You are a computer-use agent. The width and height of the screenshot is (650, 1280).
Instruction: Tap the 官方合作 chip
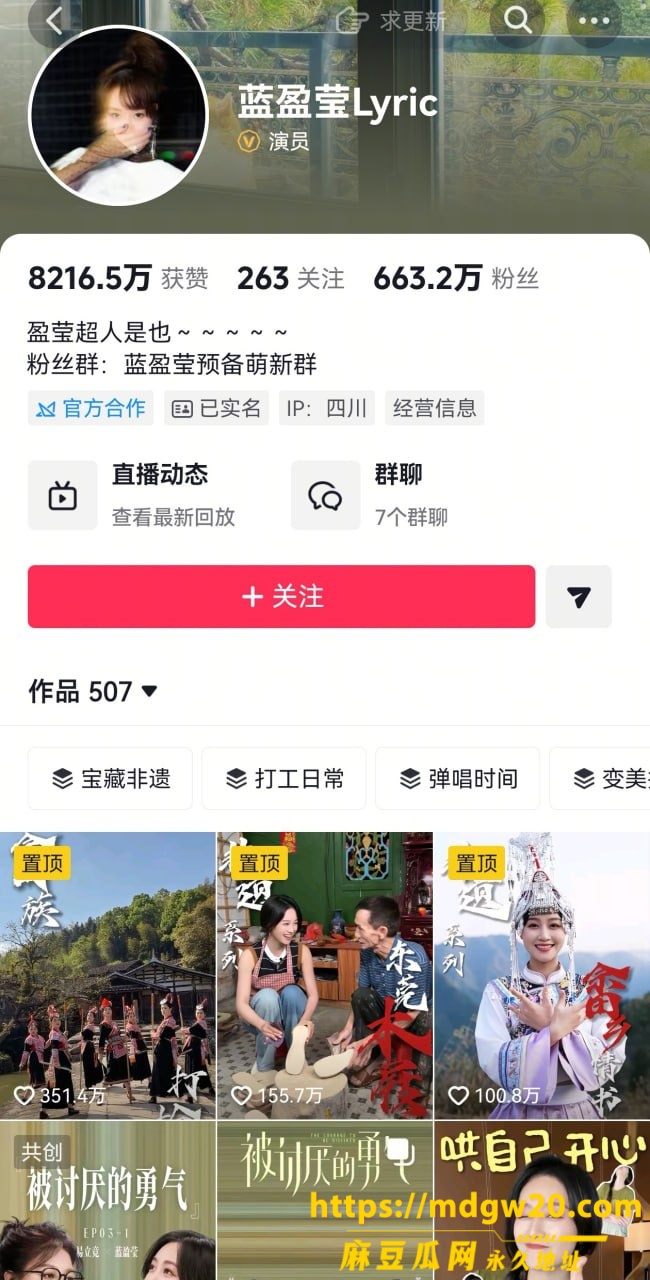[x=91, y=408]
